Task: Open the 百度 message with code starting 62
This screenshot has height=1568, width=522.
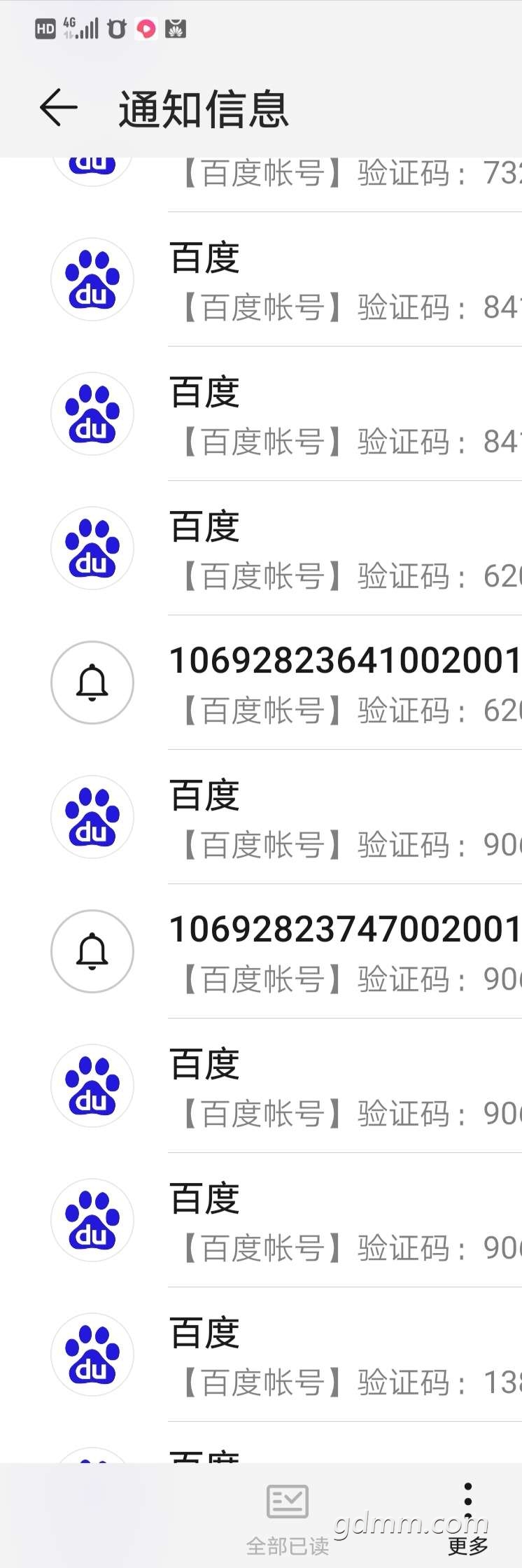Action: (x=344, y=549)
